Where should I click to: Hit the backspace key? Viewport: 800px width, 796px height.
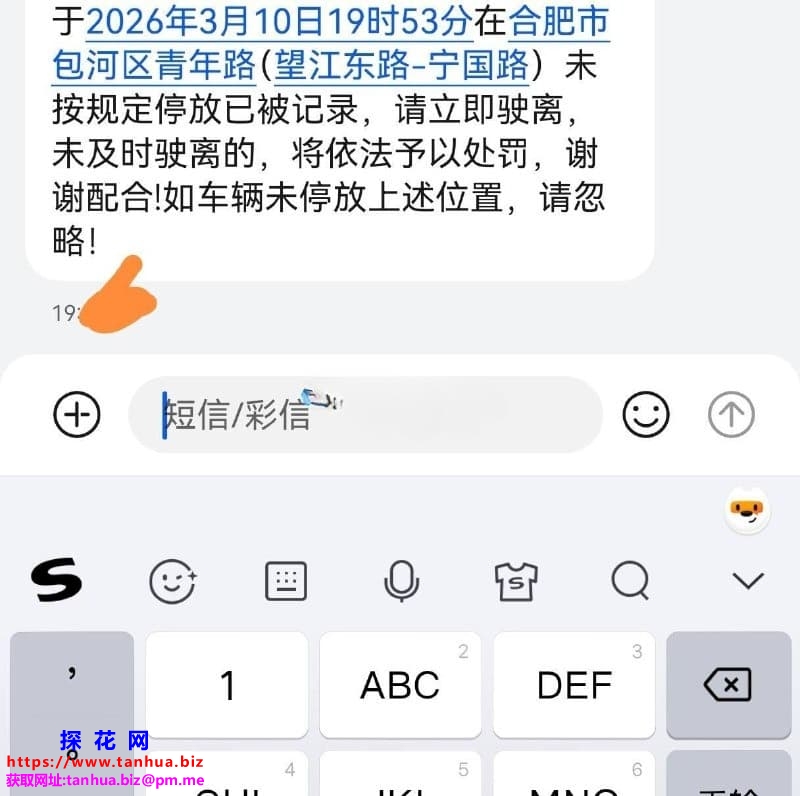(728, 685)
